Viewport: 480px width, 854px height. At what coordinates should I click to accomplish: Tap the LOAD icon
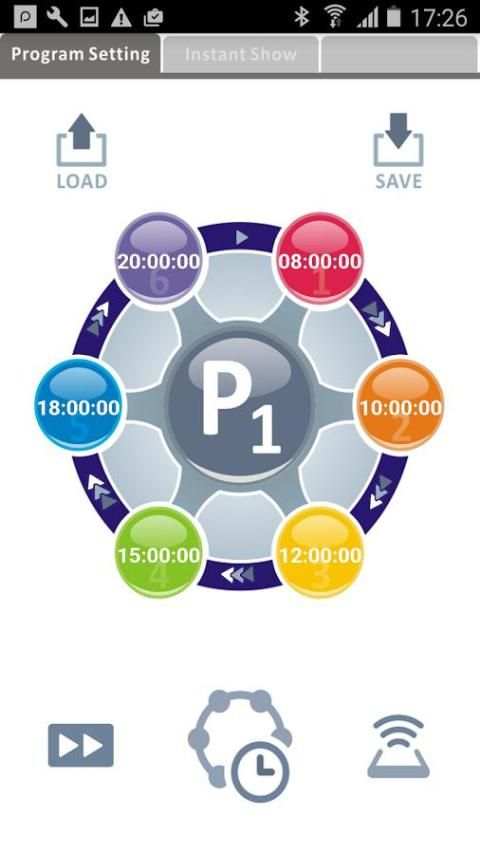coord(82,151)
